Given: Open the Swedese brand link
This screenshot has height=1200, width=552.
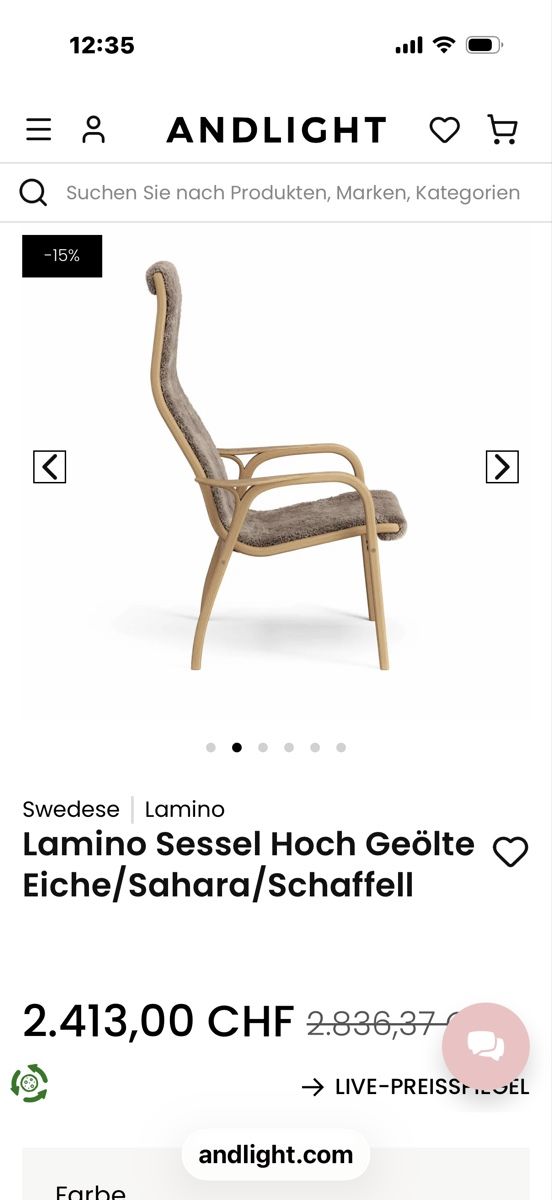Looking at the screenshot, I should [71, 809].
